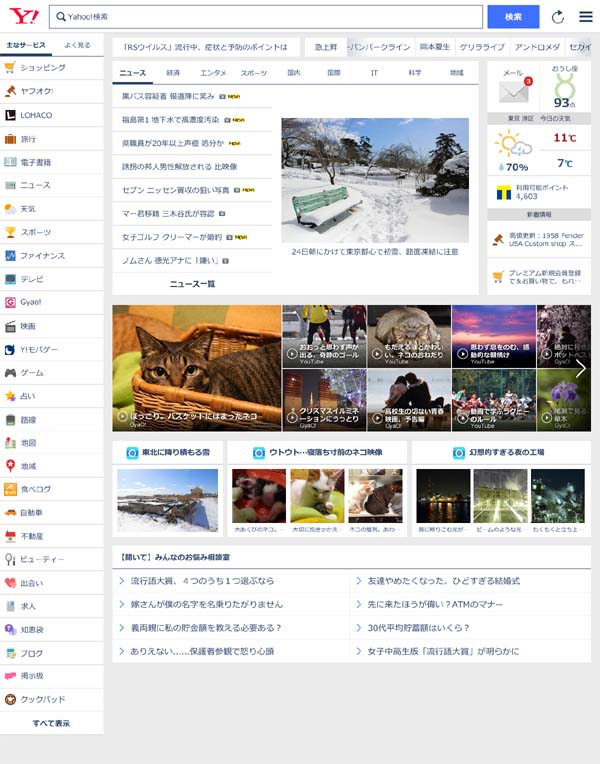Tap the Yahoo!検索 search field
Screen dimensions: 600x764
(x=265, y=17)
